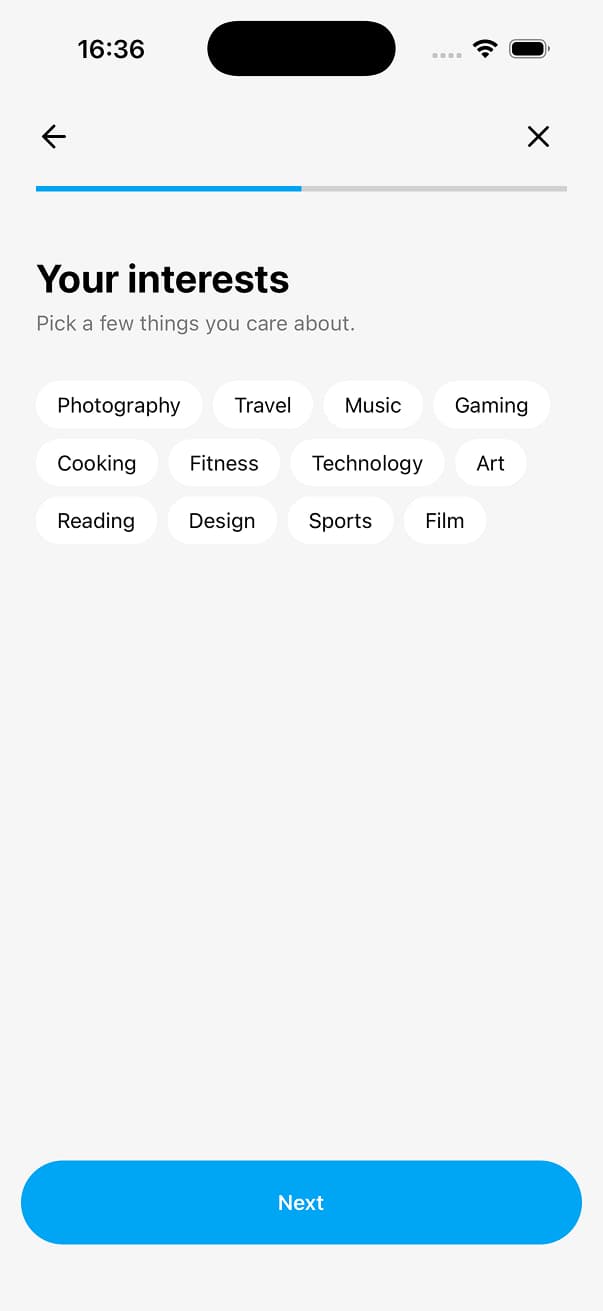
Task: Select Gaming as an interest
Action: [x=491, y=405]
